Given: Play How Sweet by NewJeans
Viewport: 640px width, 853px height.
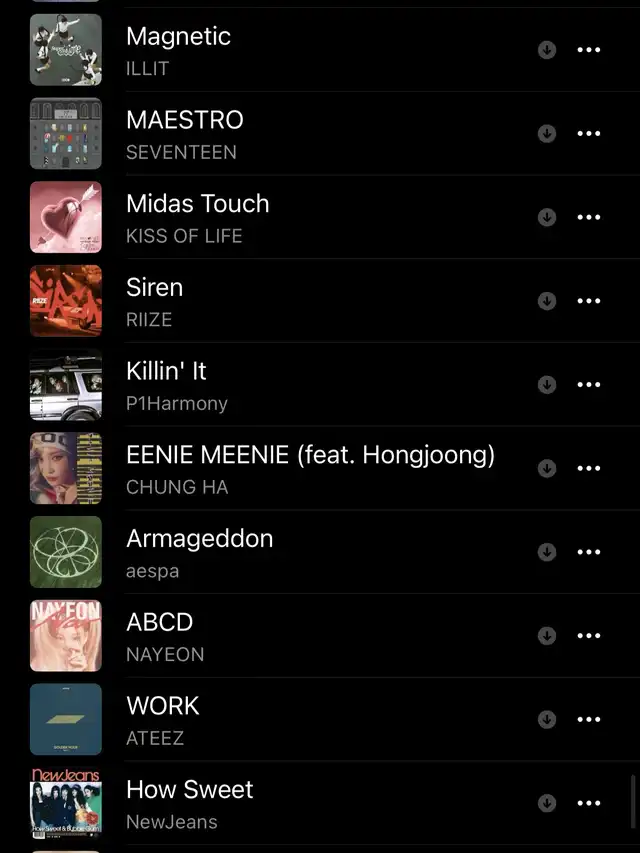Looking at the screenshot, I should click(189, 803).
